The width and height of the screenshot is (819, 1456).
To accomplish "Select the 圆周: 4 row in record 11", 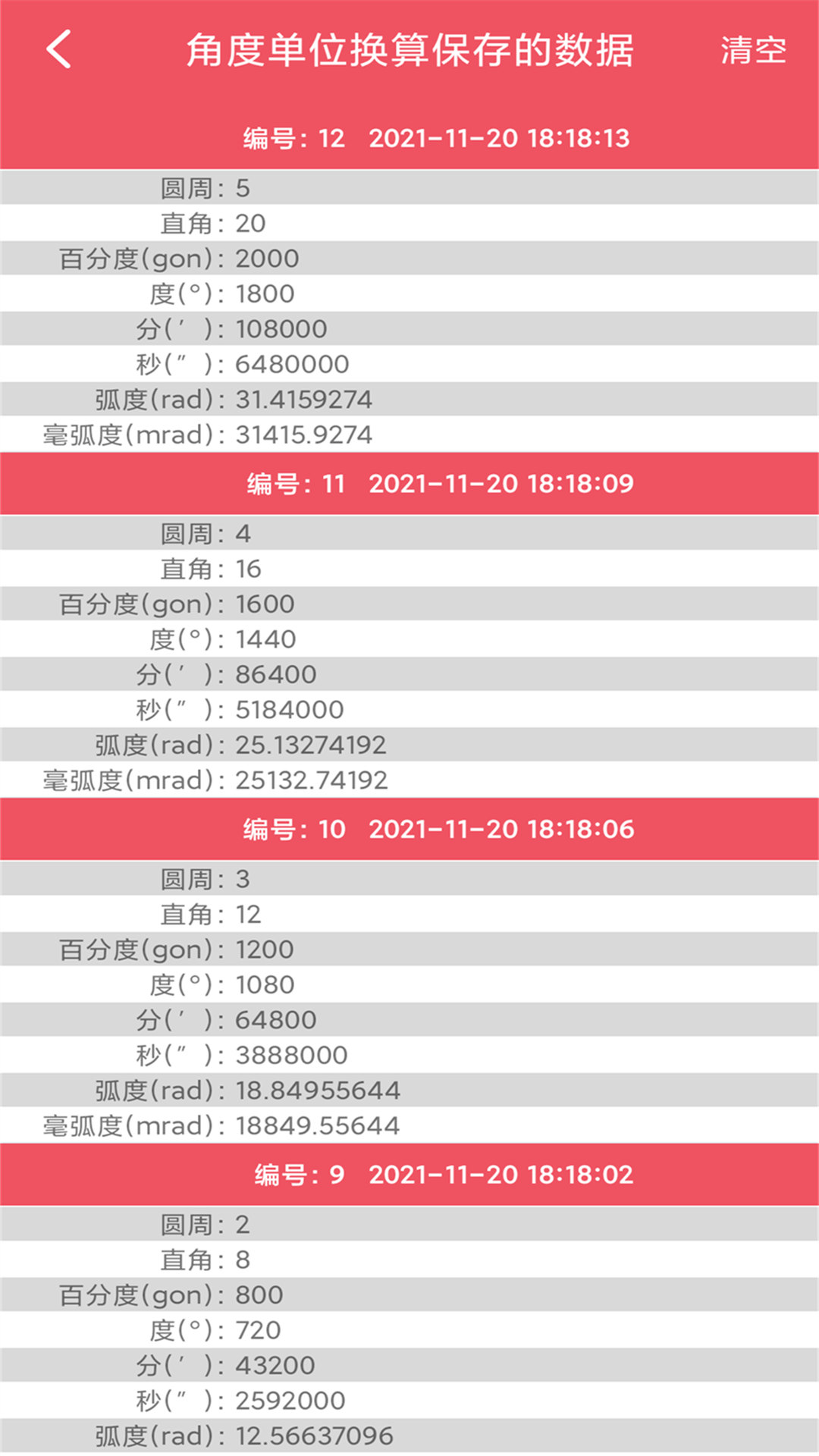I will 409,533.
